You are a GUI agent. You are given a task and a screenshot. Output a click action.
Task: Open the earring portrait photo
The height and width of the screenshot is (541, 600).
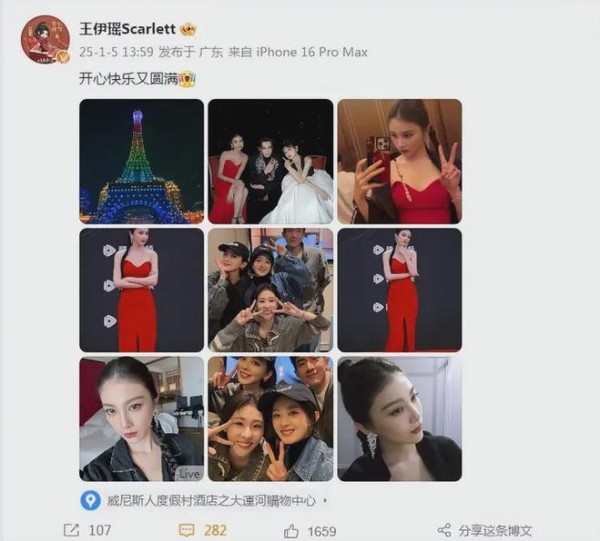click(x=399, y=418)
